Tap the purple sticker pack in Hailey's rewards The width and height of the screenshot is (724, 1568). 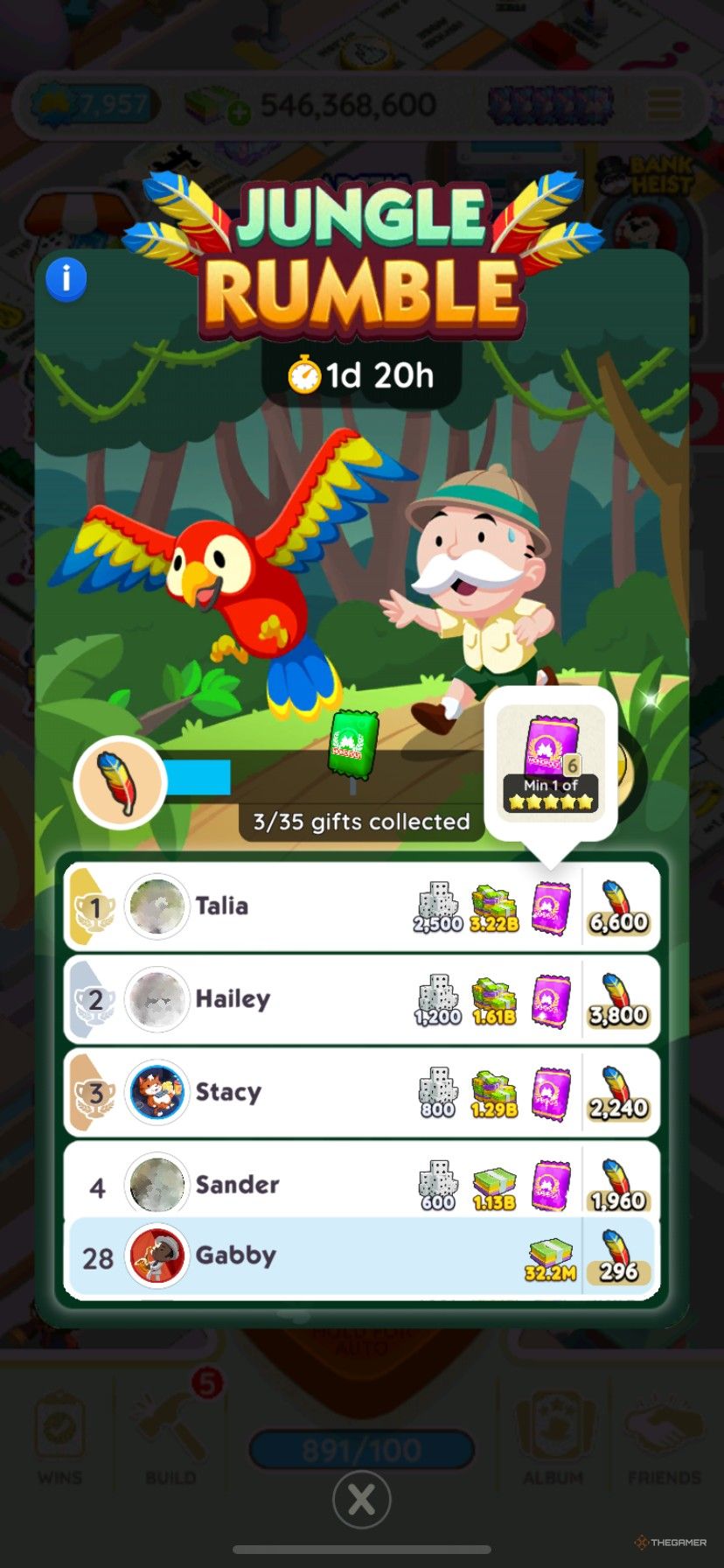click(552, 1000)
